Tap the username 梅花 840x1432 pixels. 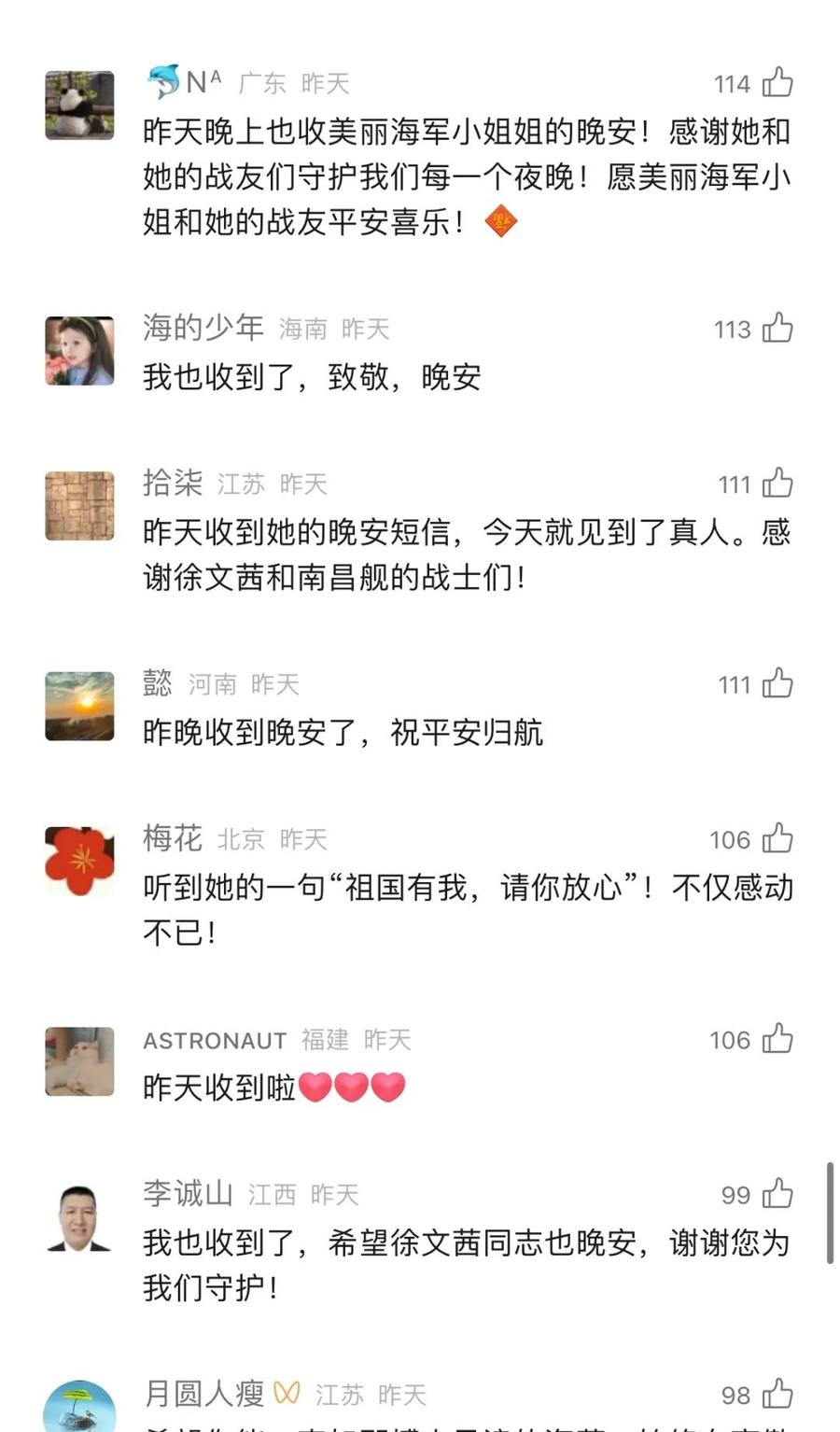[173, 838]
